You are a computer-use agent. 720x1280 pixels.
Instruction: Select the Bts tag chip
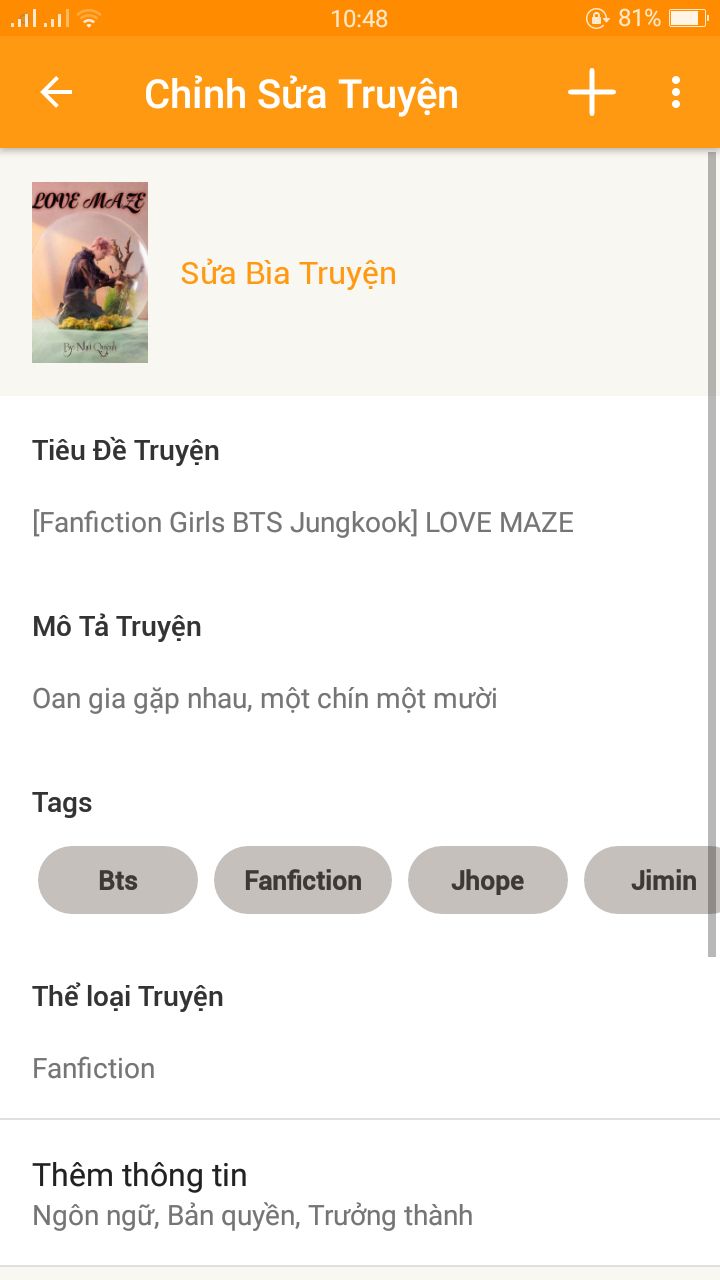click(x=118, y=880)
